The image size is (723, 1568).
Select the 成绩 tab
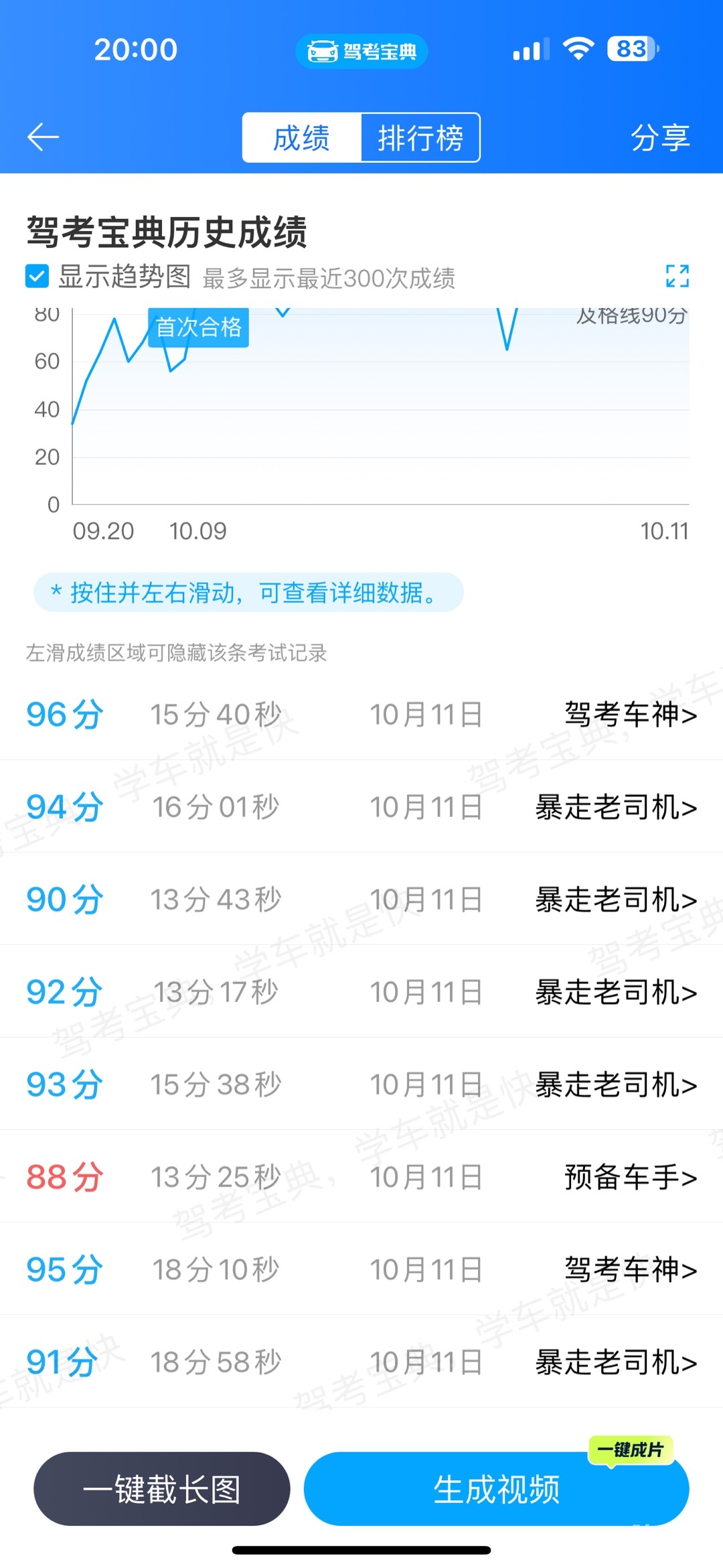point(302,138)
